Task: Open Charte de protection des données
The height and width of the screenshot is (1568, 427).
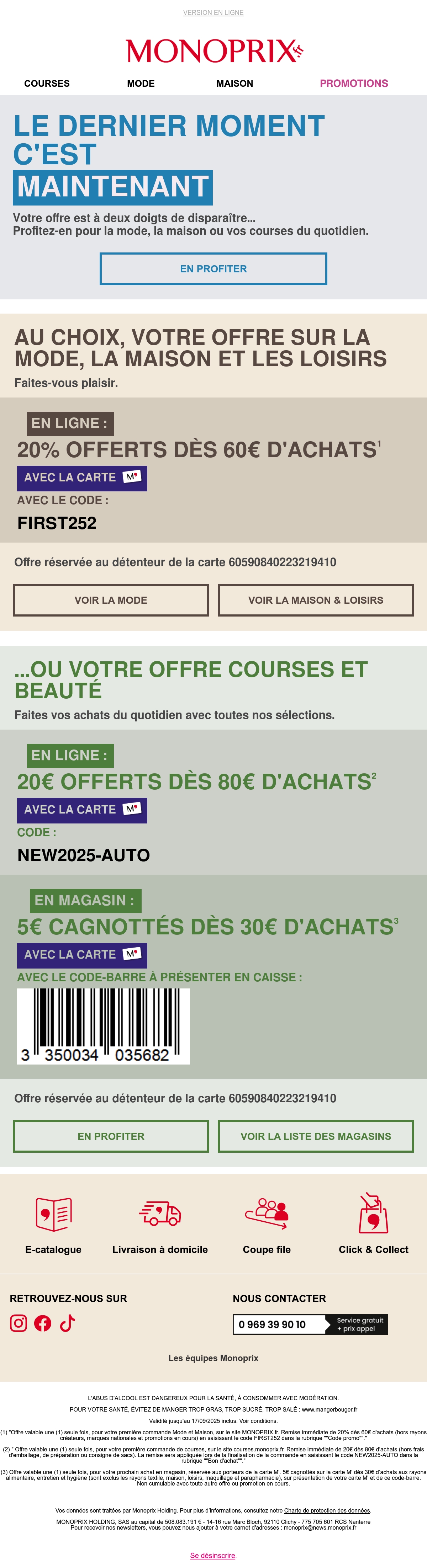Action: tap(327, 1510)
